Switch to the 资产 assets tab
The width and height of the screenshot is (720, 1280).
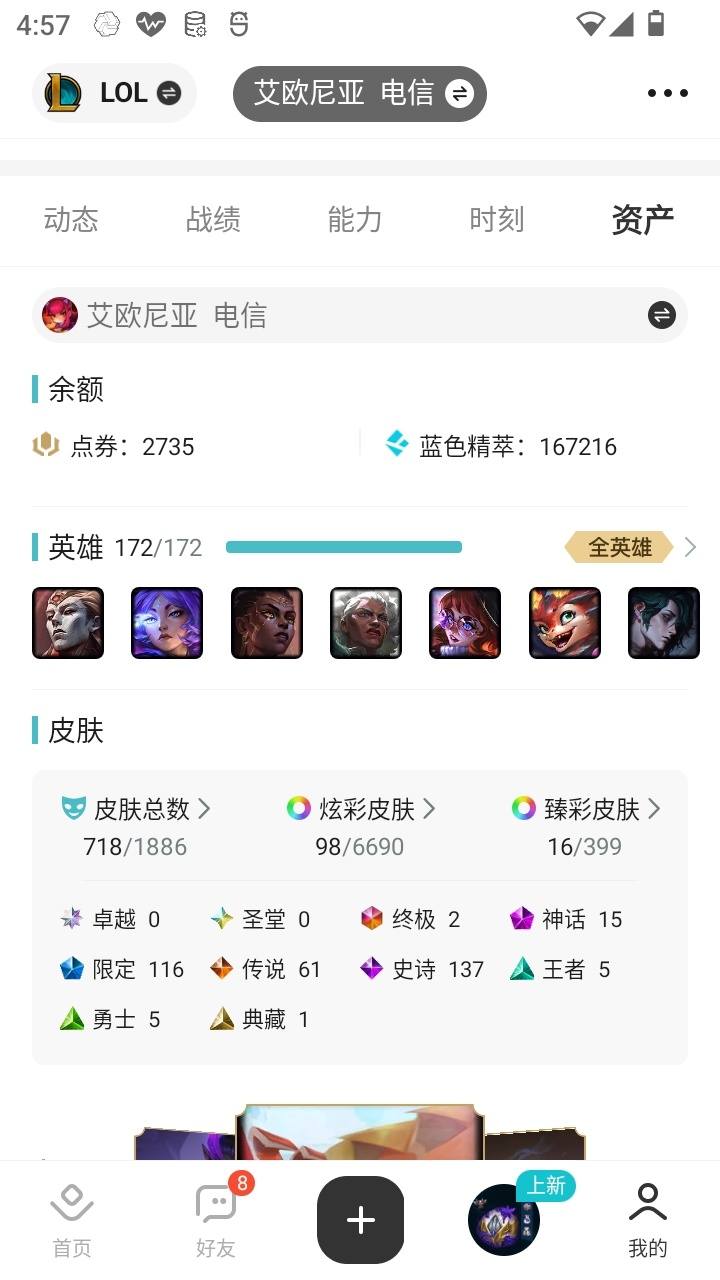point(643,220)
